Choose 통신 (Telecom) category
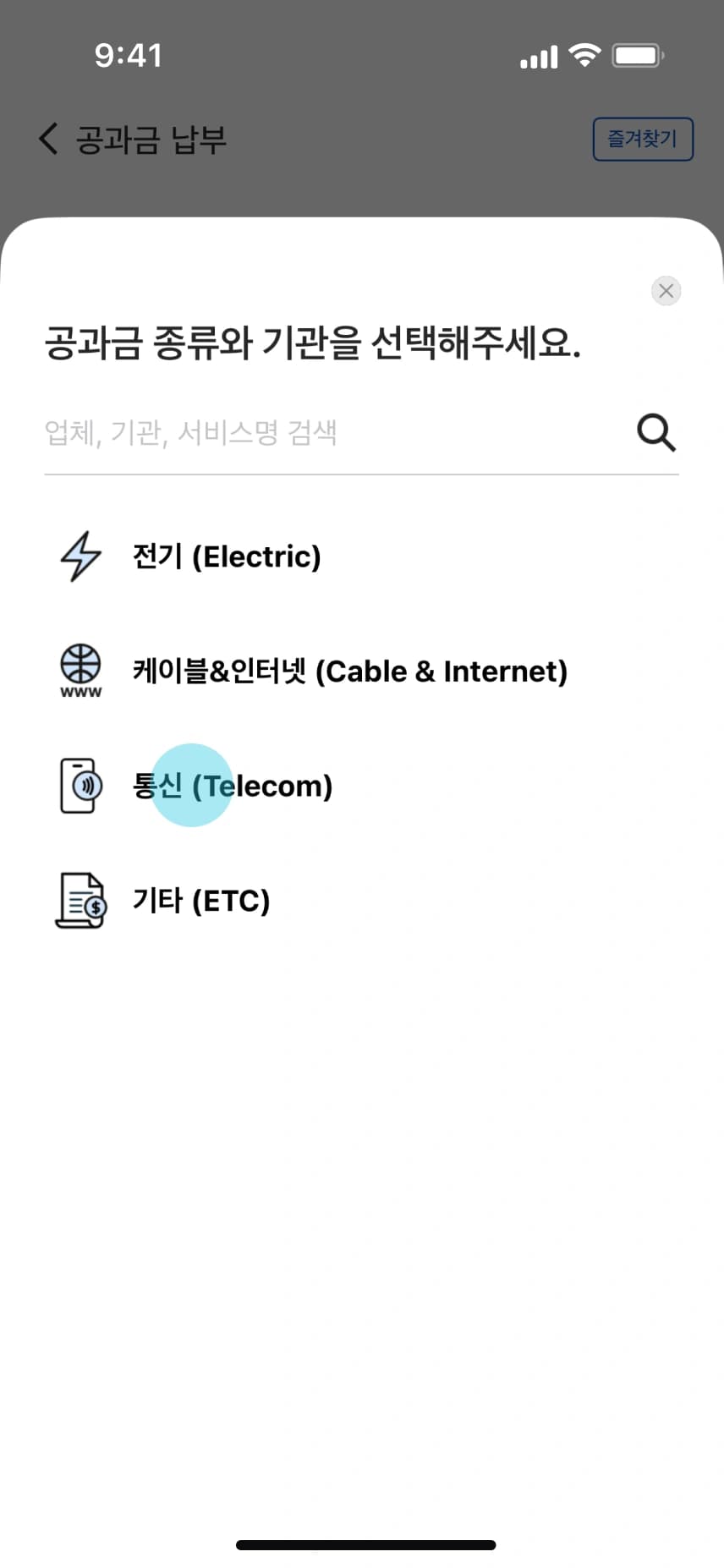 point(232,786)
